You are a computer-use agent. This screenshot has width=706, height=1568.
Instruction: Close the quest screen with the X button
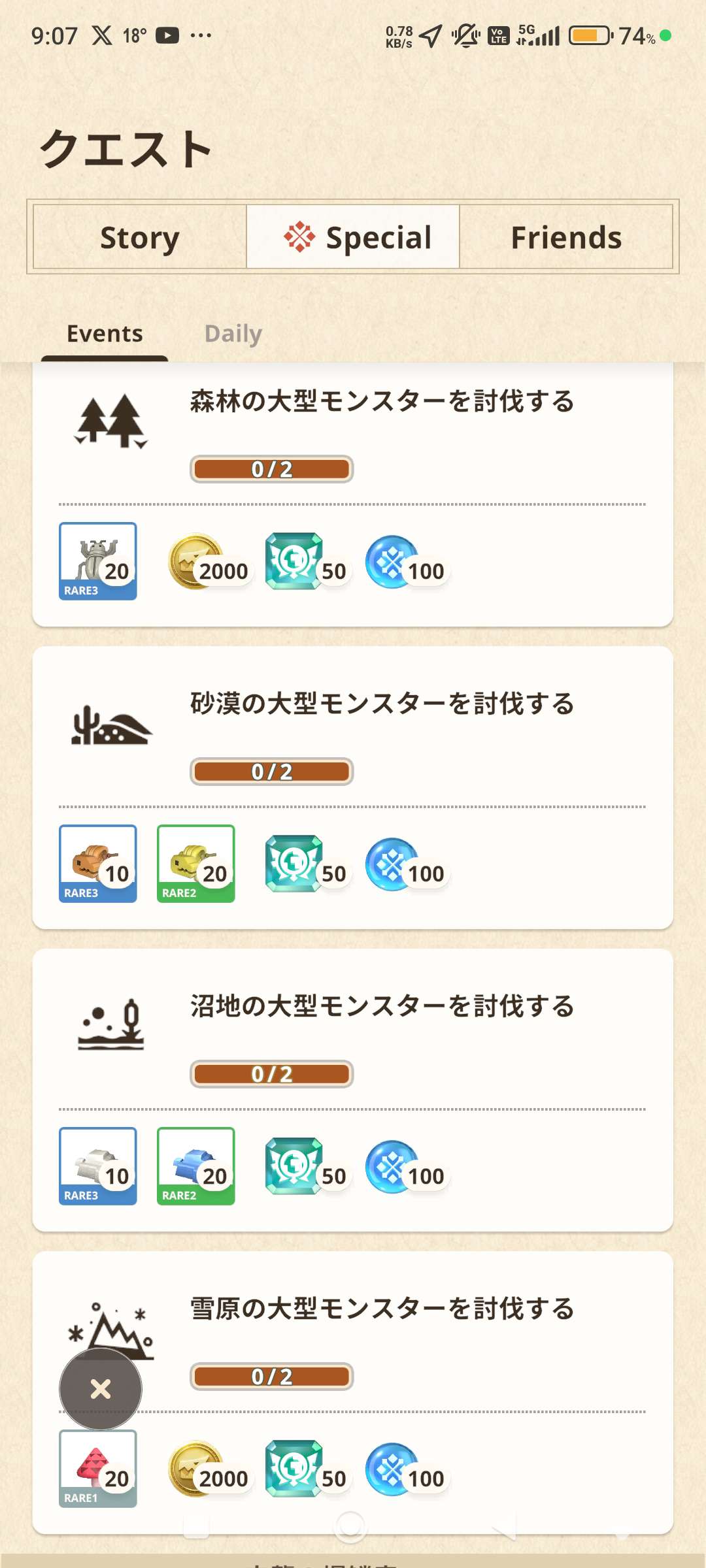[x=101, y=1388]
